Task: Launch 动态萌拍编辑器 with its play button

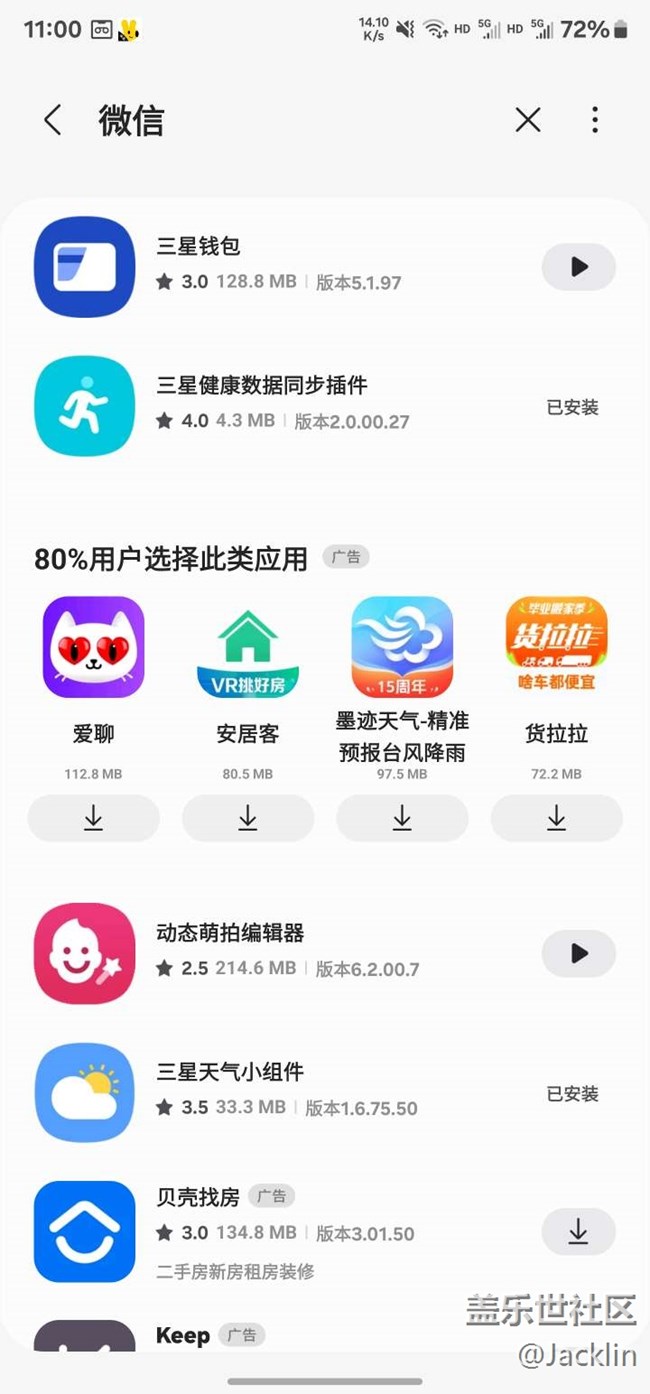Action: (579, 954)
